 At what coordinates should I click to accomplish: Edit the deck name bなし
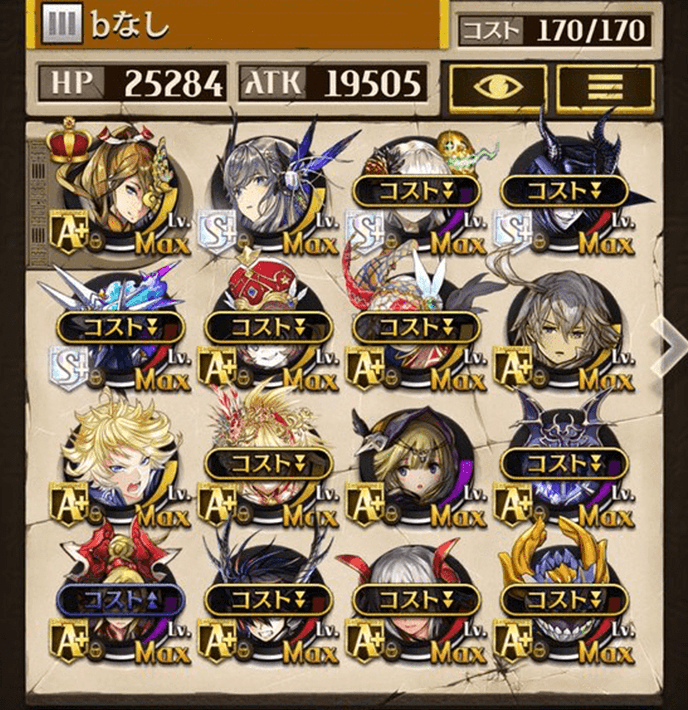[x=240, y=23]
